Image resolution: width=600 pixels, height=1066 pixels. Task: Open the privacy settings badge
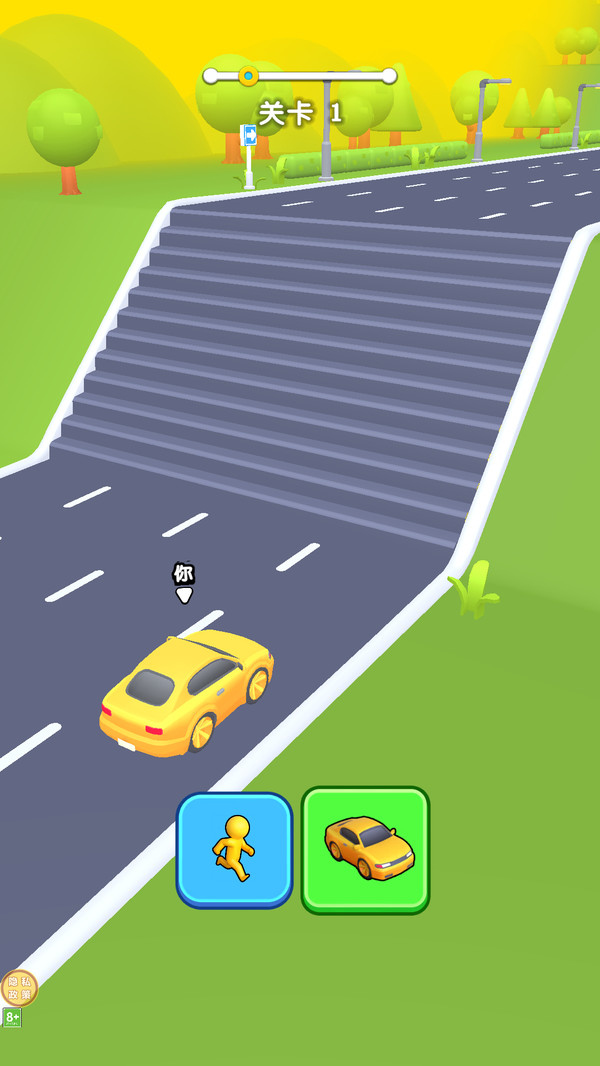pos(18,988)
